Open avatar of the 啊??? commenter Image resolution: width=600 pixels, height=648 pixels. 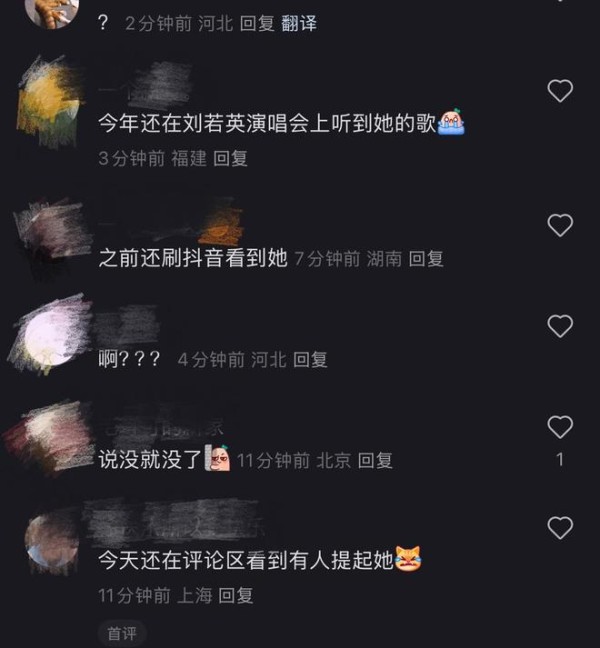52,338
